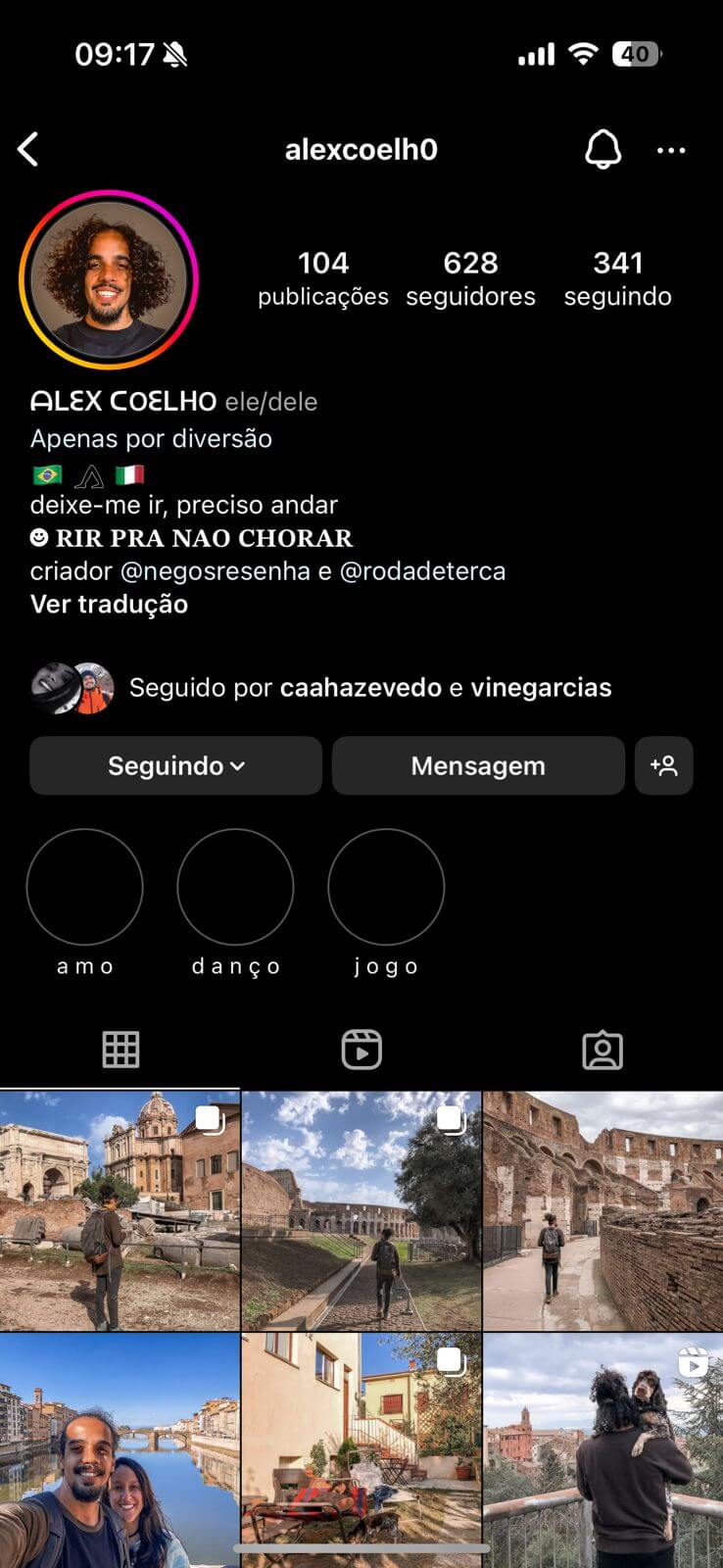Switch to the tagged photos tab

pos(602,1050)
